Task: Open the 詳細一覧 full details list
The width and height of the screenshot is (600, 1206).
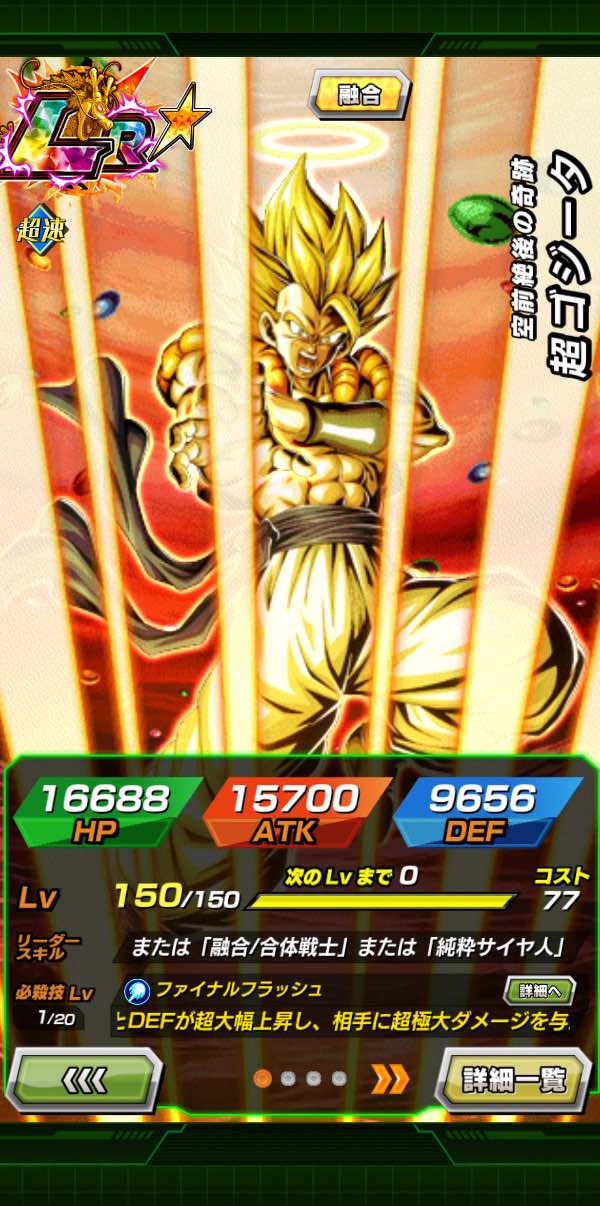Action: pyautogui.click(x=514, y=1079)
